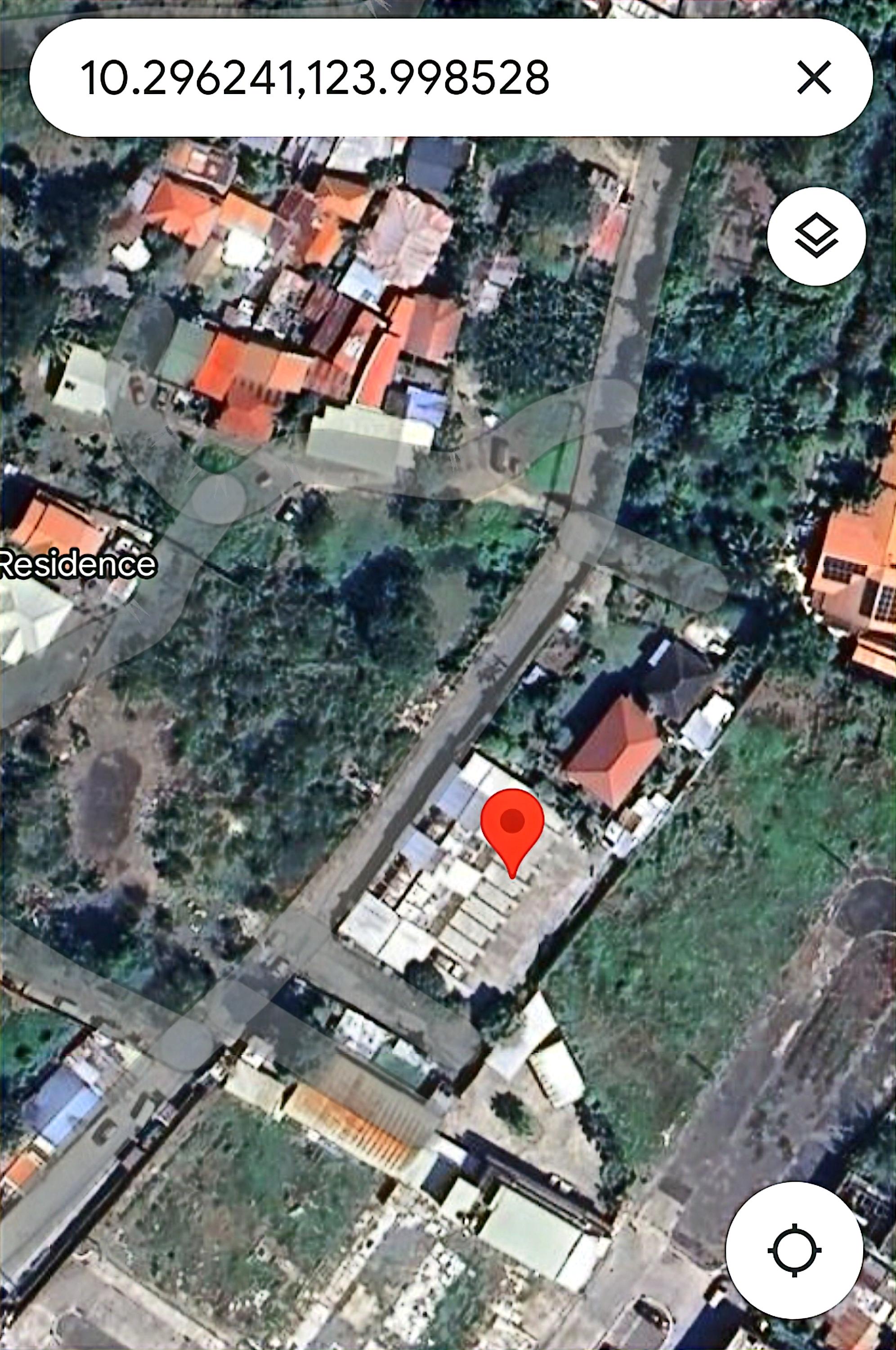Open the map layers selector
Image resolution: width=896 pixels, height=1350 pixels.
click(x=816, y=235)
